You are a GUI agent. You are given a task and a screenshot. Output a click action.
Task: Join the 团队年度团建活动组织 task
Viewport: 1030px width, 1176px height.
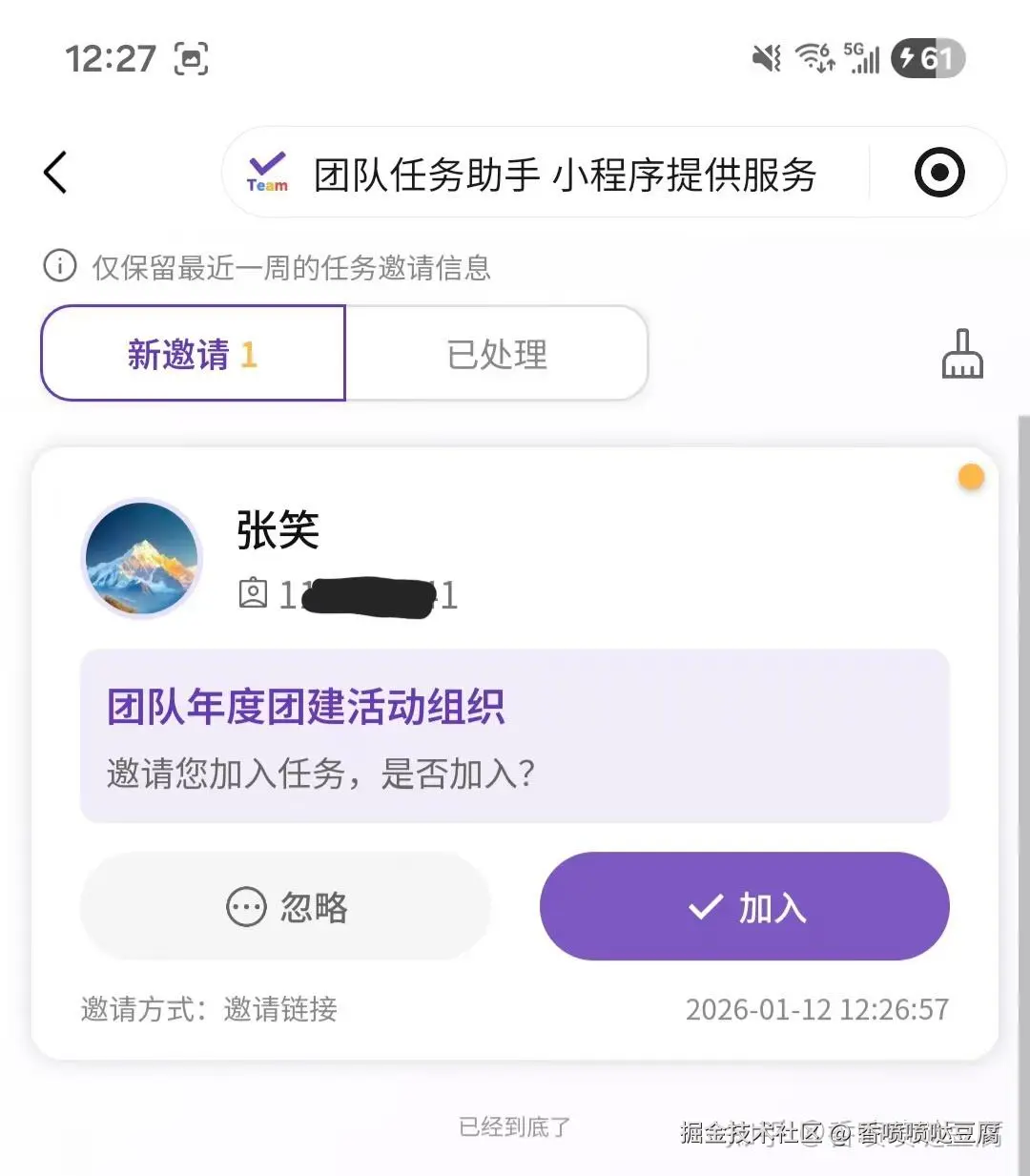click(x=744, y=906)
